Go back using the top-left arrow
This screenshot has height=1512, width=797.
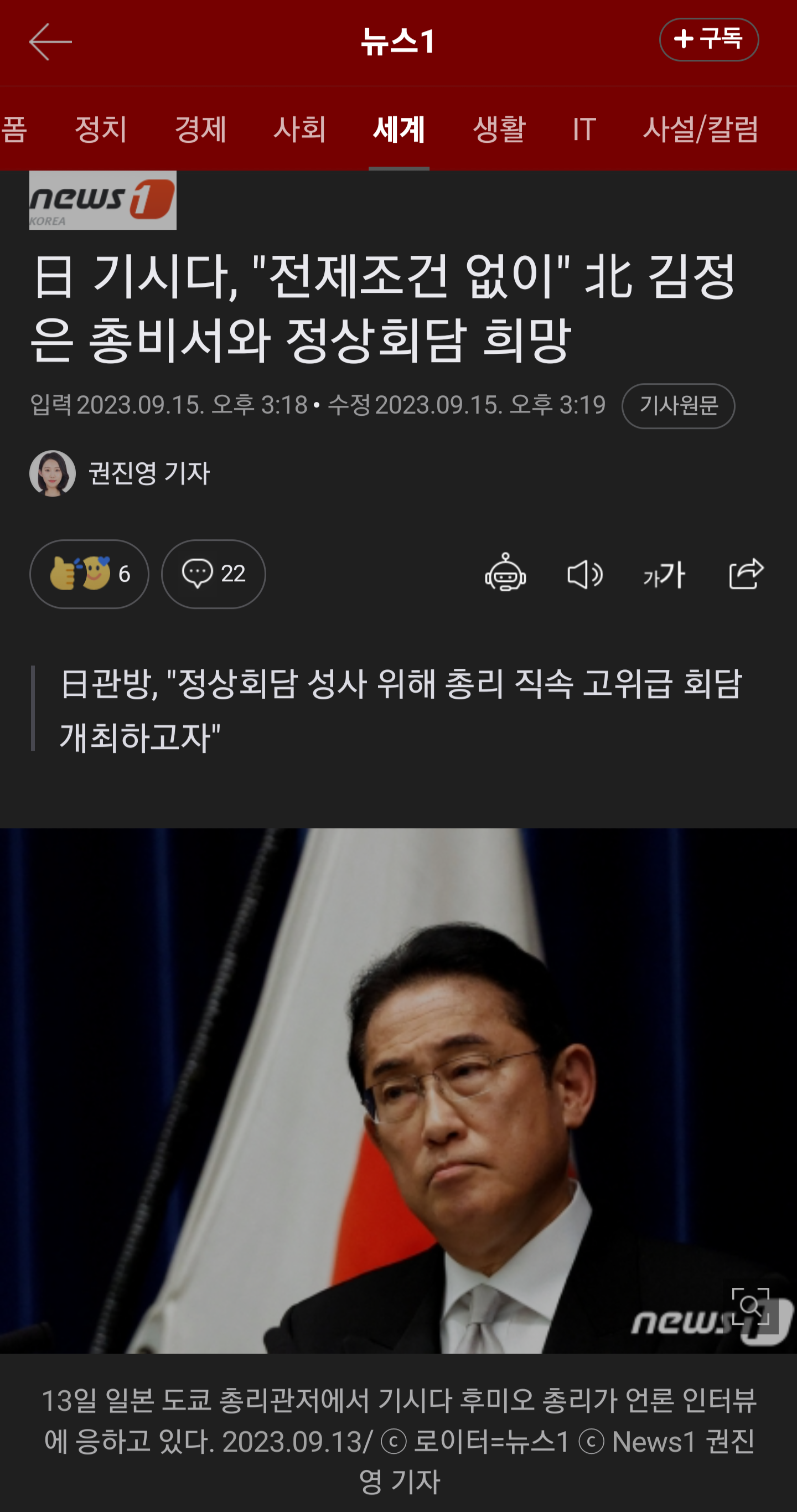click(50, 42)
